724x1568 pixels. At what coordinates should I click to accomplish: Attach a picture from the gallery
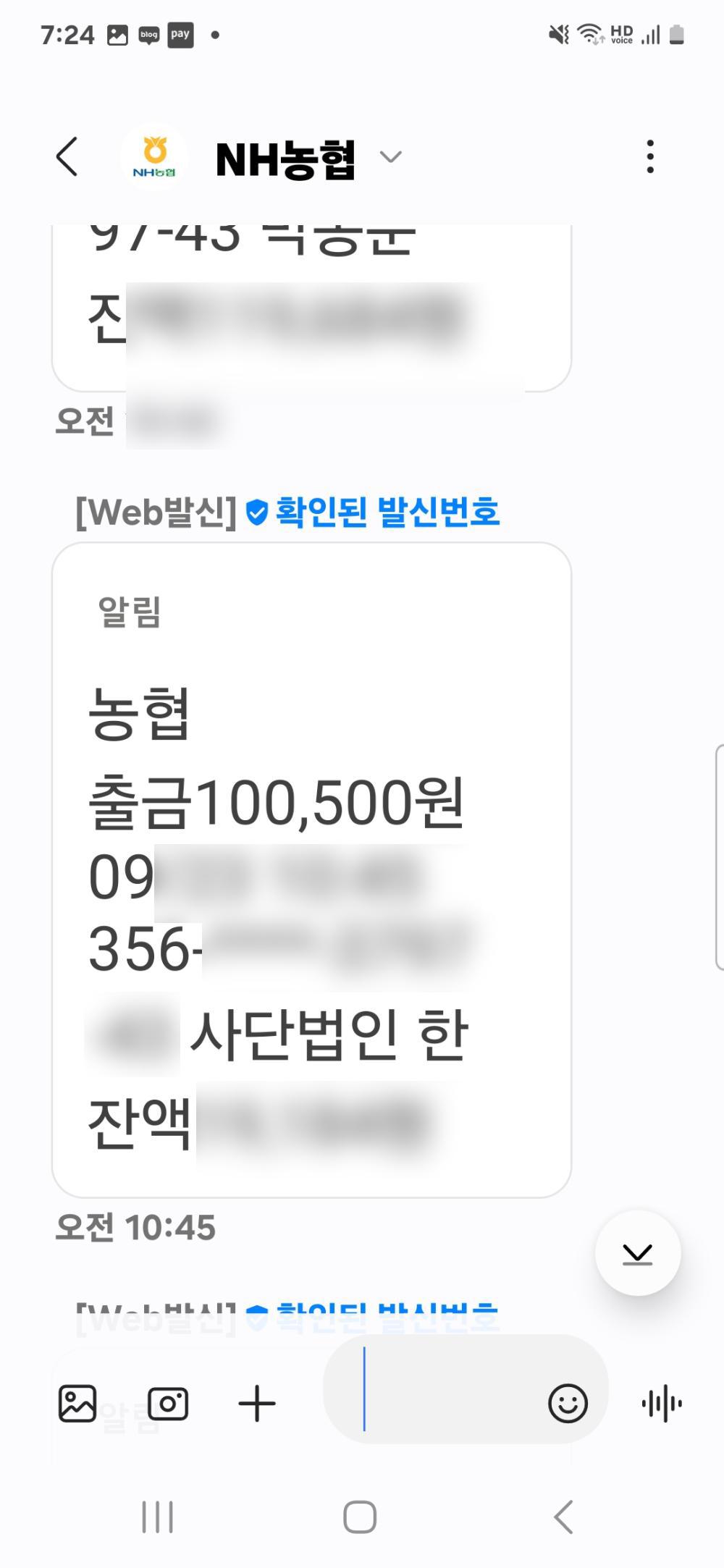pos(77,1404)
